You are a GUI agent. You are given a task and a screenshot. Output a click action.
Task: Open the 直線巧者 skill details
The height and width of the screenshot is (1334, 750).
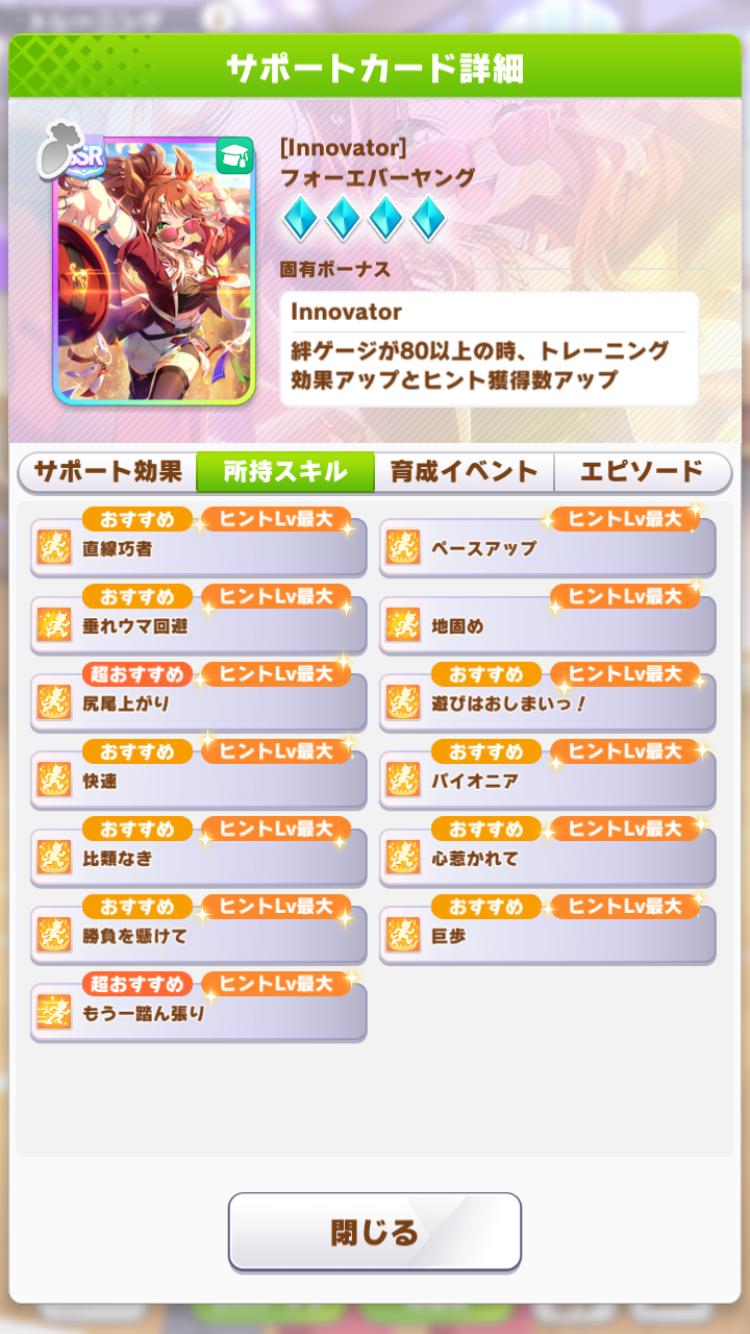coord(198,549)
